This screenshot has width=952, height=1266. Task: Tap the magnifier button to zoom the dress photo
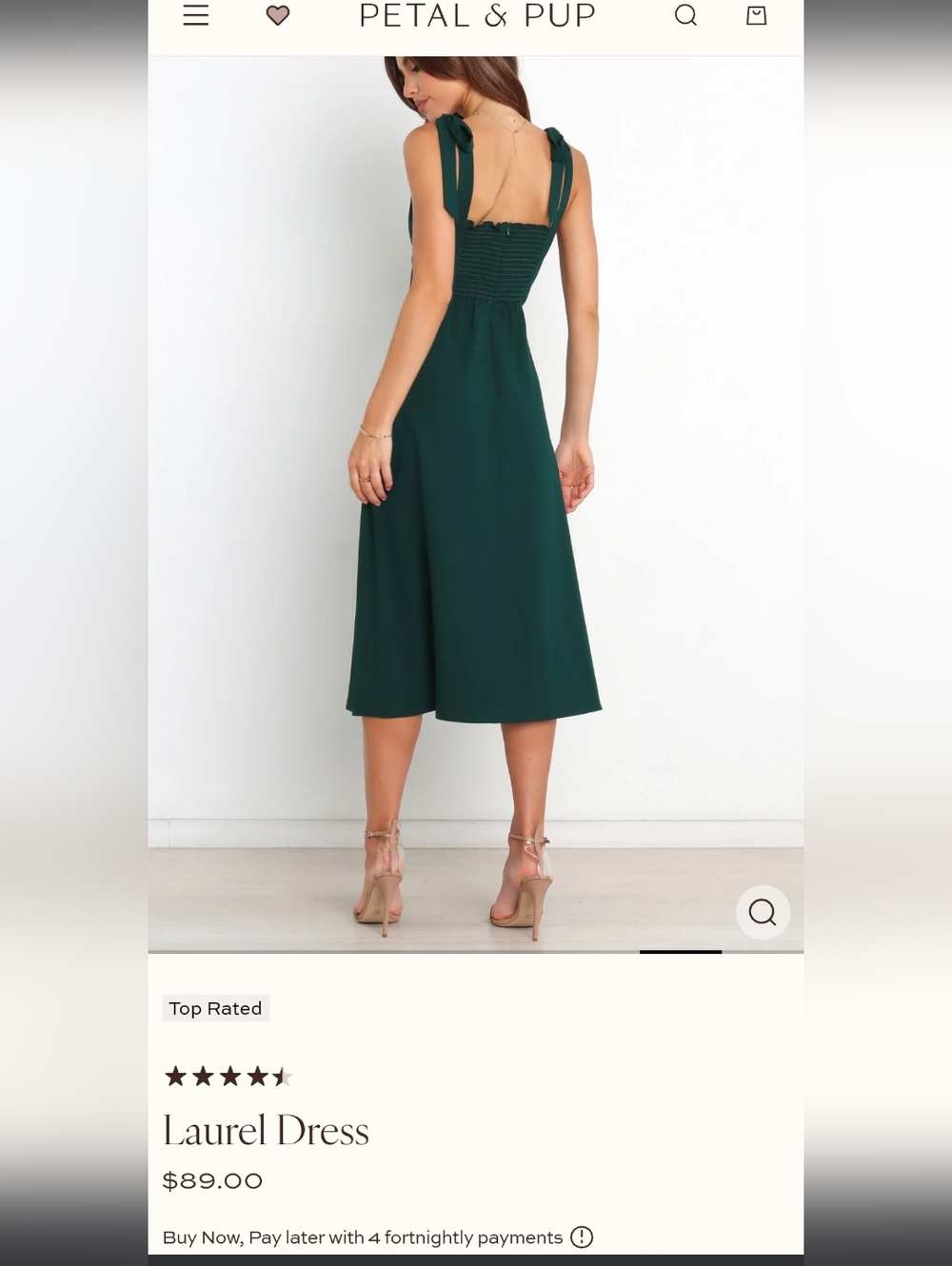point(763,912)
